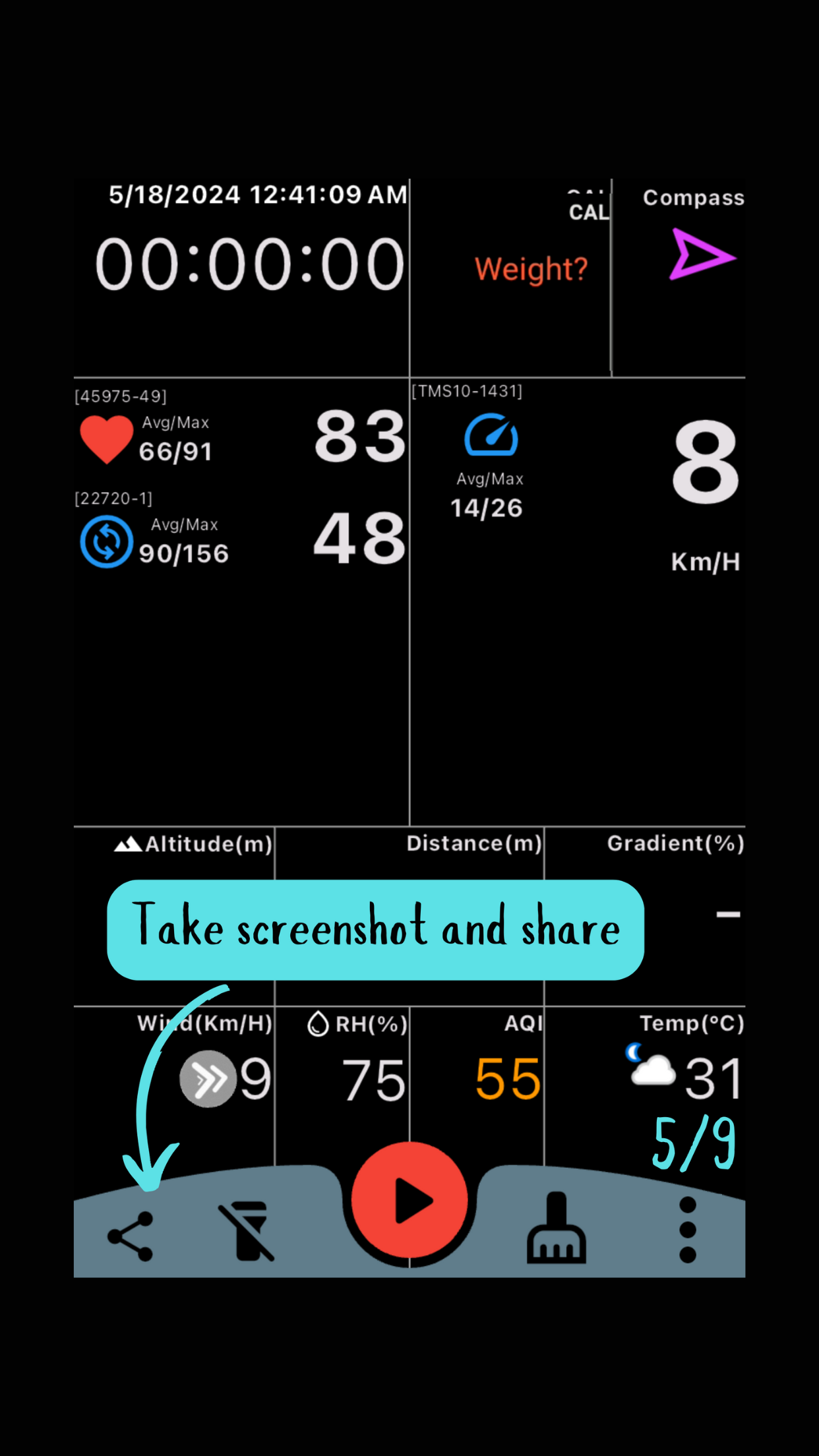Open the three-dot overflow menu
The height and width of the screenshot is (1456, 819).
click(x=686, y=1230)
